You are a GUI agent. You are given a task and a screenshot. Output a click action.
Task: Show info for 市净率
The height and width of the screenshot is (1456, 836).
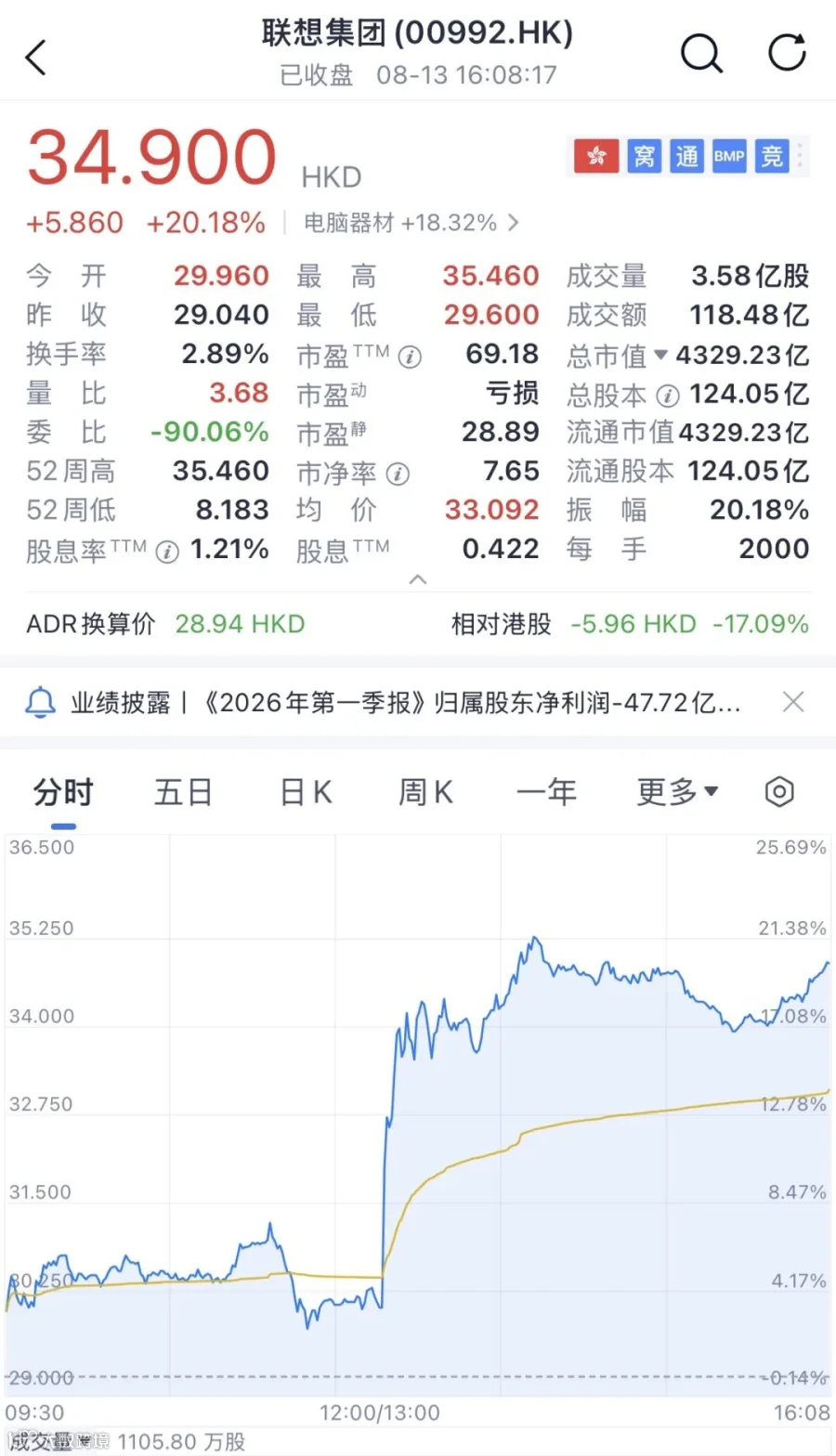click(x=398, y=474)
